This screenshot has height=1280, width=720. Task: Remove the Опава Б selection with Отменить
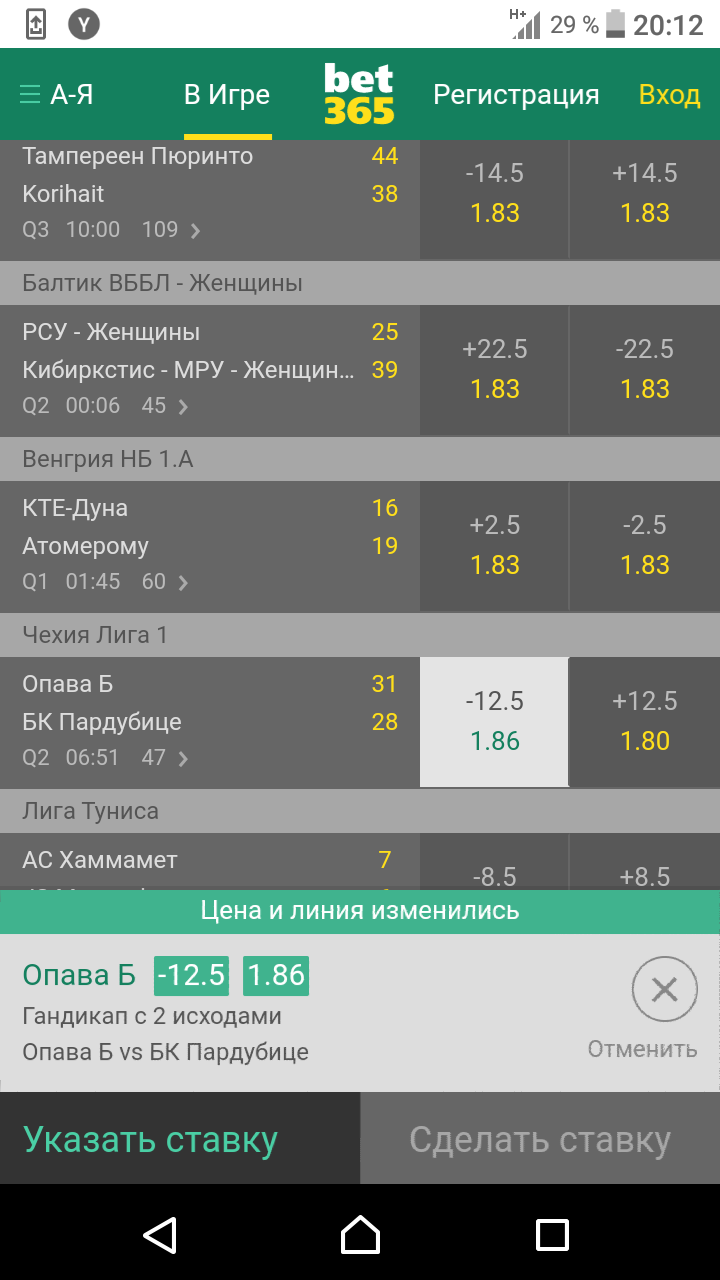click(x=664, y=1005)
